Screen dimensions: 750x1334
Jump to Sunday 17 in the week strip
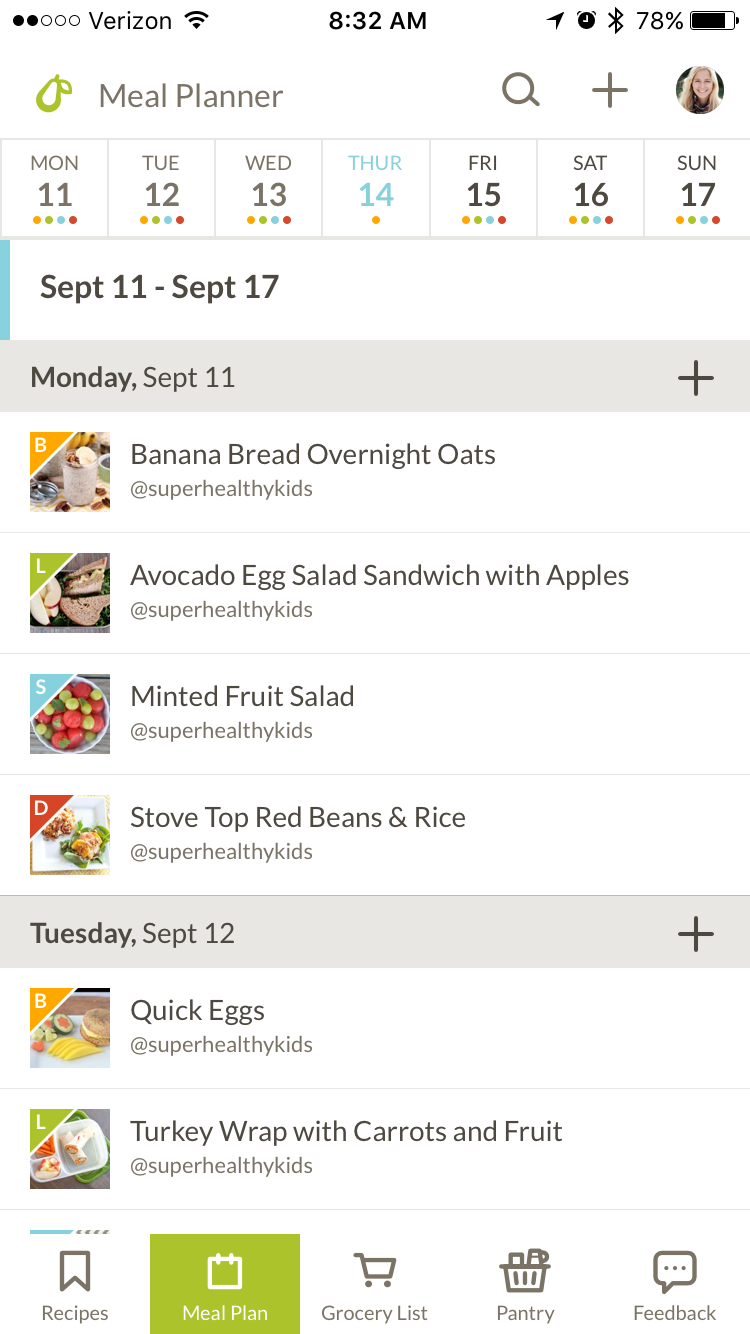click(x=697, y=188)
